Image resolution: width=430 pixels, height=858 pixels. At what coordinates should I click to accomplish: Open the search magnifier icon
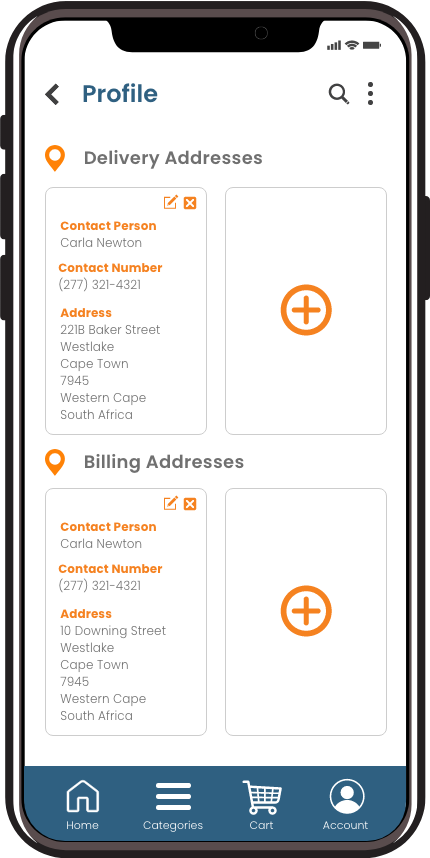coord(339,94)
